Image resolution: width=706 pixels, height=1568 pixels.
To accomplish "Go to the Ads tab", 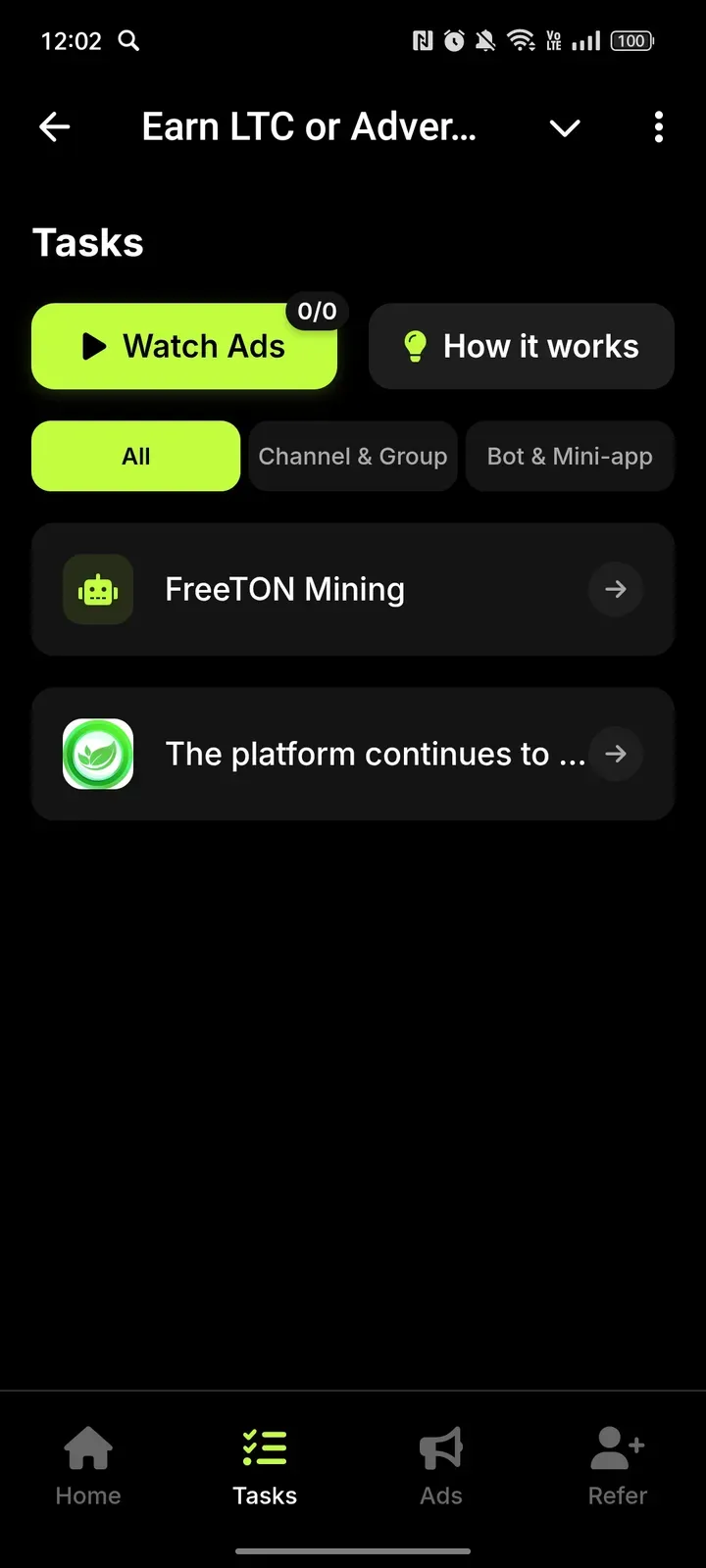I will (441, 1466).
